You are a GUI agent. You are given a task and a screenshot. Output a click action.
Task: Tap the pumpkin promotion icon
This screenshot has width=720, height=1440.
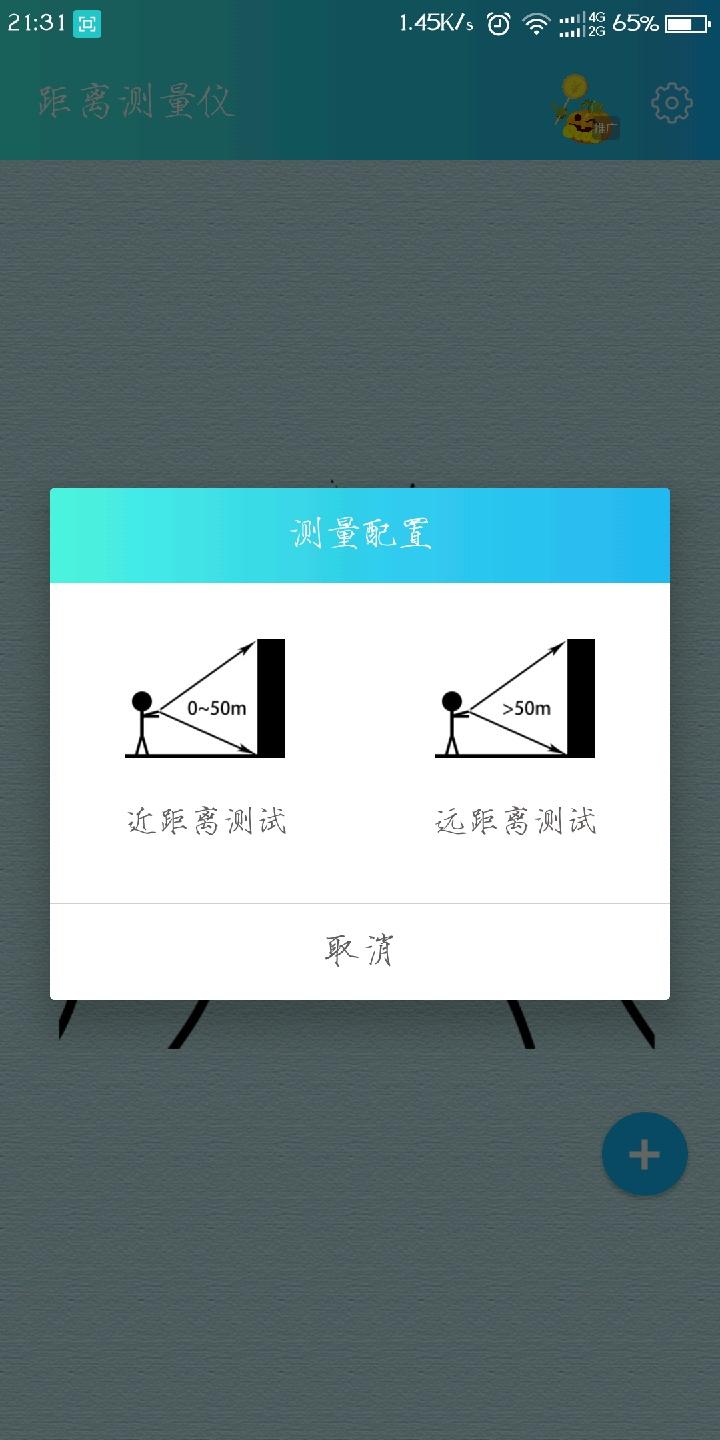point(586,108)
